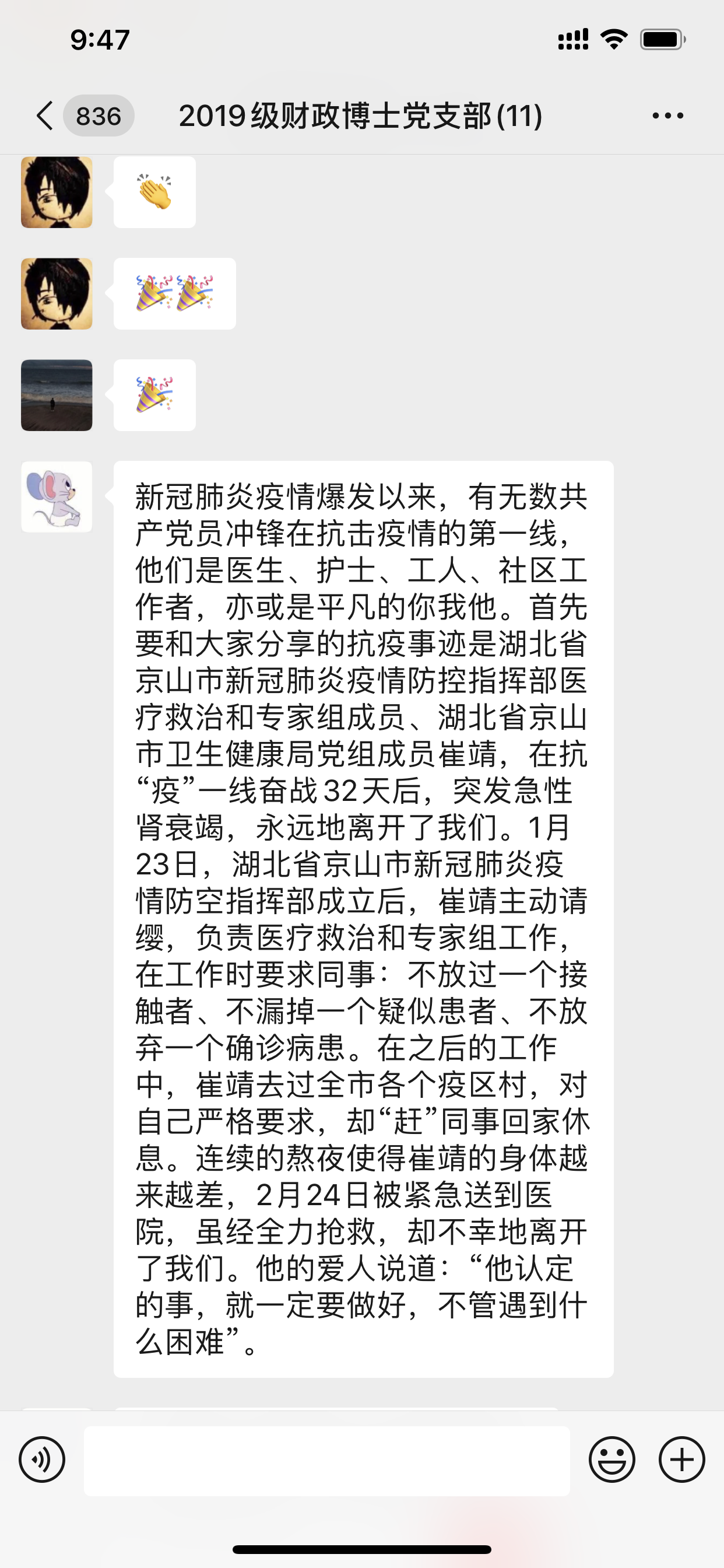Tap the message text field

coord(326,1461)
